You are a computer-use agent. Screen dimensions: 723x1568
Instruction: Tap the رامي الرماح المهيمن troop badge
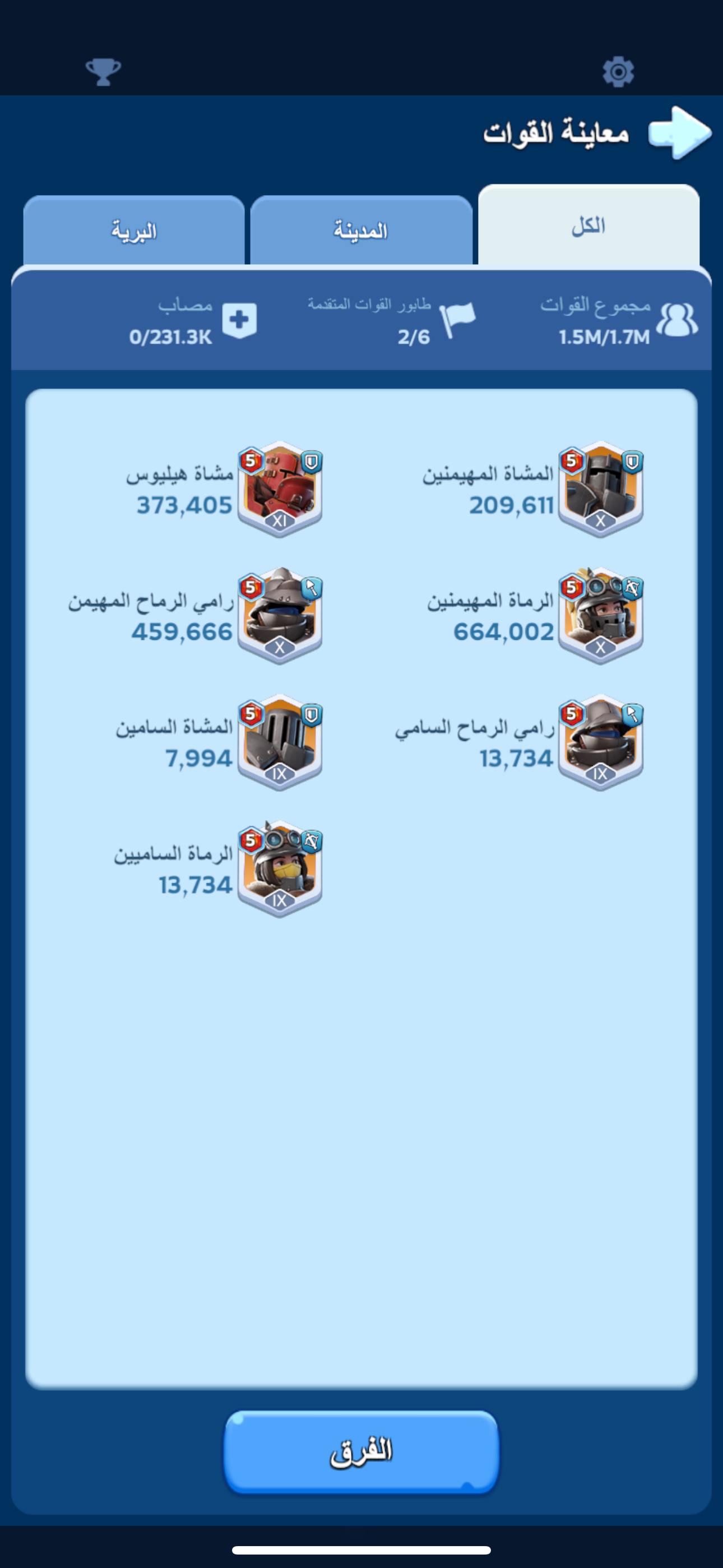[x=280, y=616]
